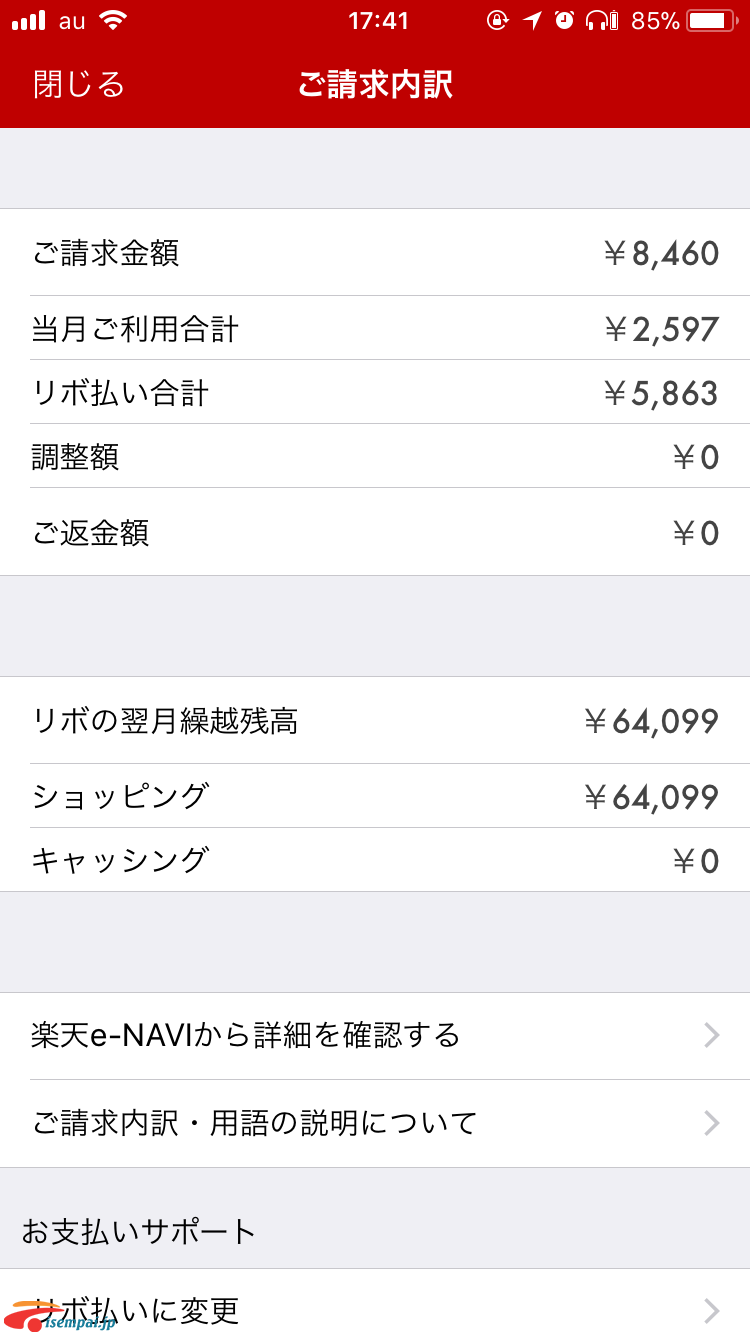
Task: Open 楽天e-NAVIから詳細を確認する
Action: [375, 1036]
